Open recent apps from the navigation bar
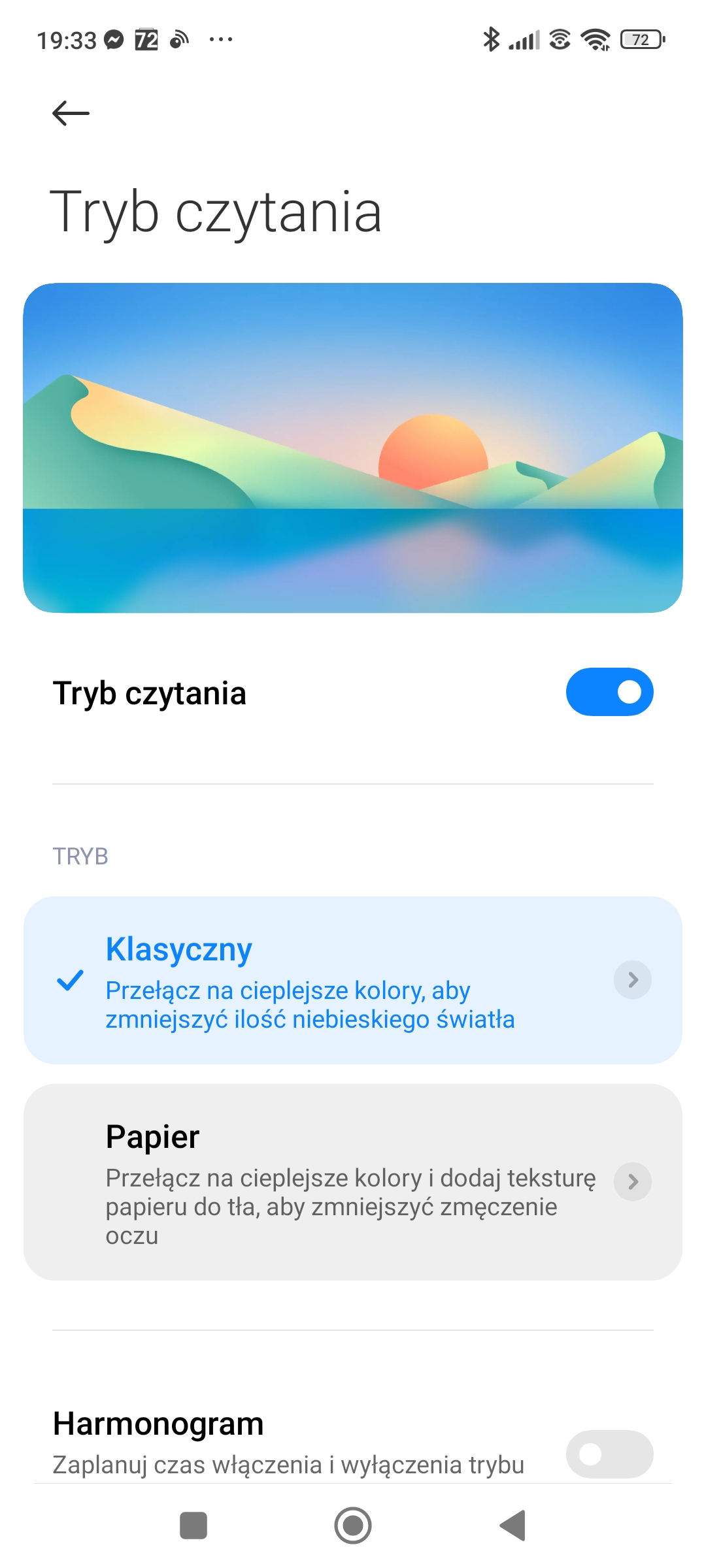The image size is (706, 1568). 193,1526
